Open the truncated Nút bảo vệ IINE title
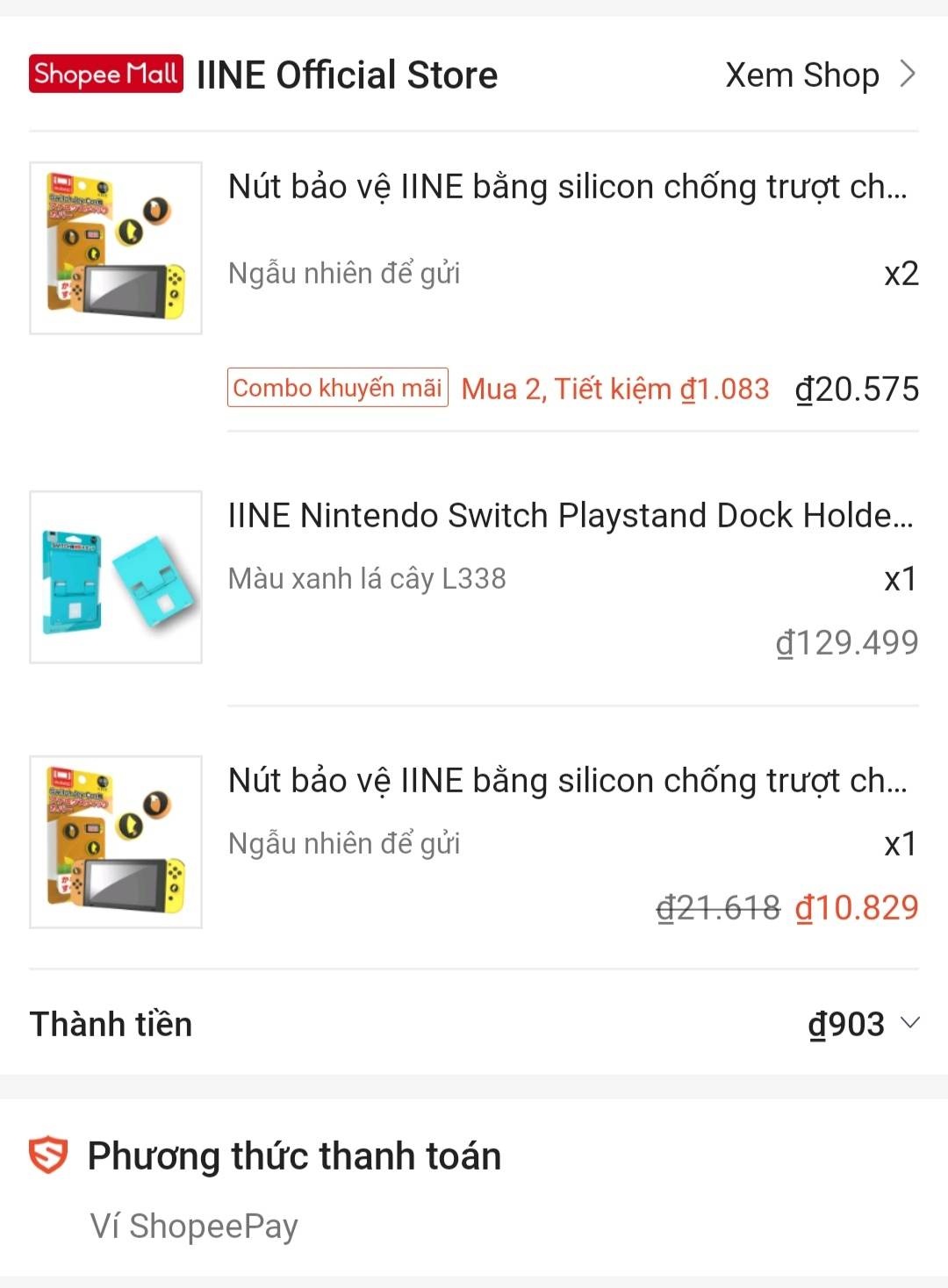Viewport: 948px width, 1288px height. (571, 186)
